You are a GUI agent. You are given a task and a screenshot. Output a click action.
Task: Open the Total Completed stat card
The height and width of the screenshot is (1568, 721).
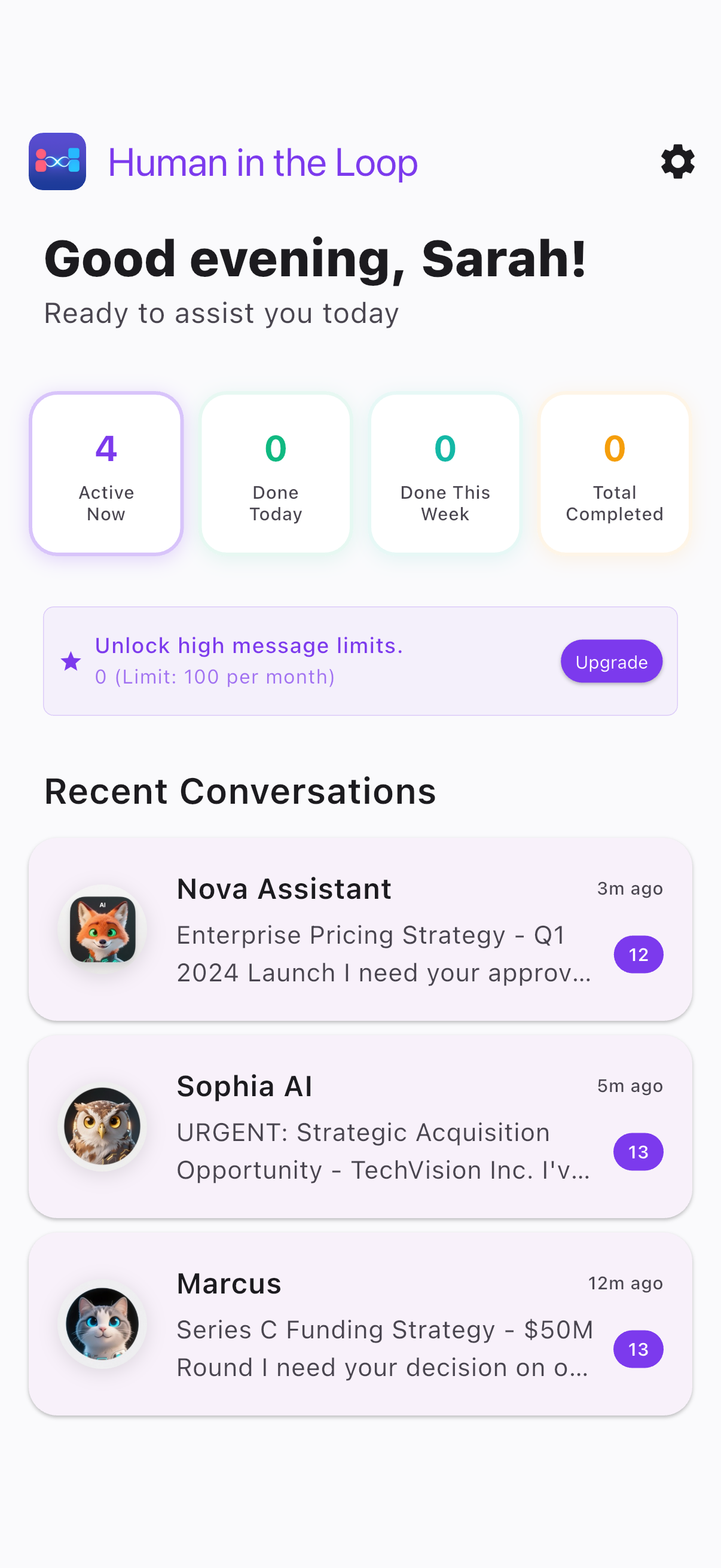(x=614, y=473)
